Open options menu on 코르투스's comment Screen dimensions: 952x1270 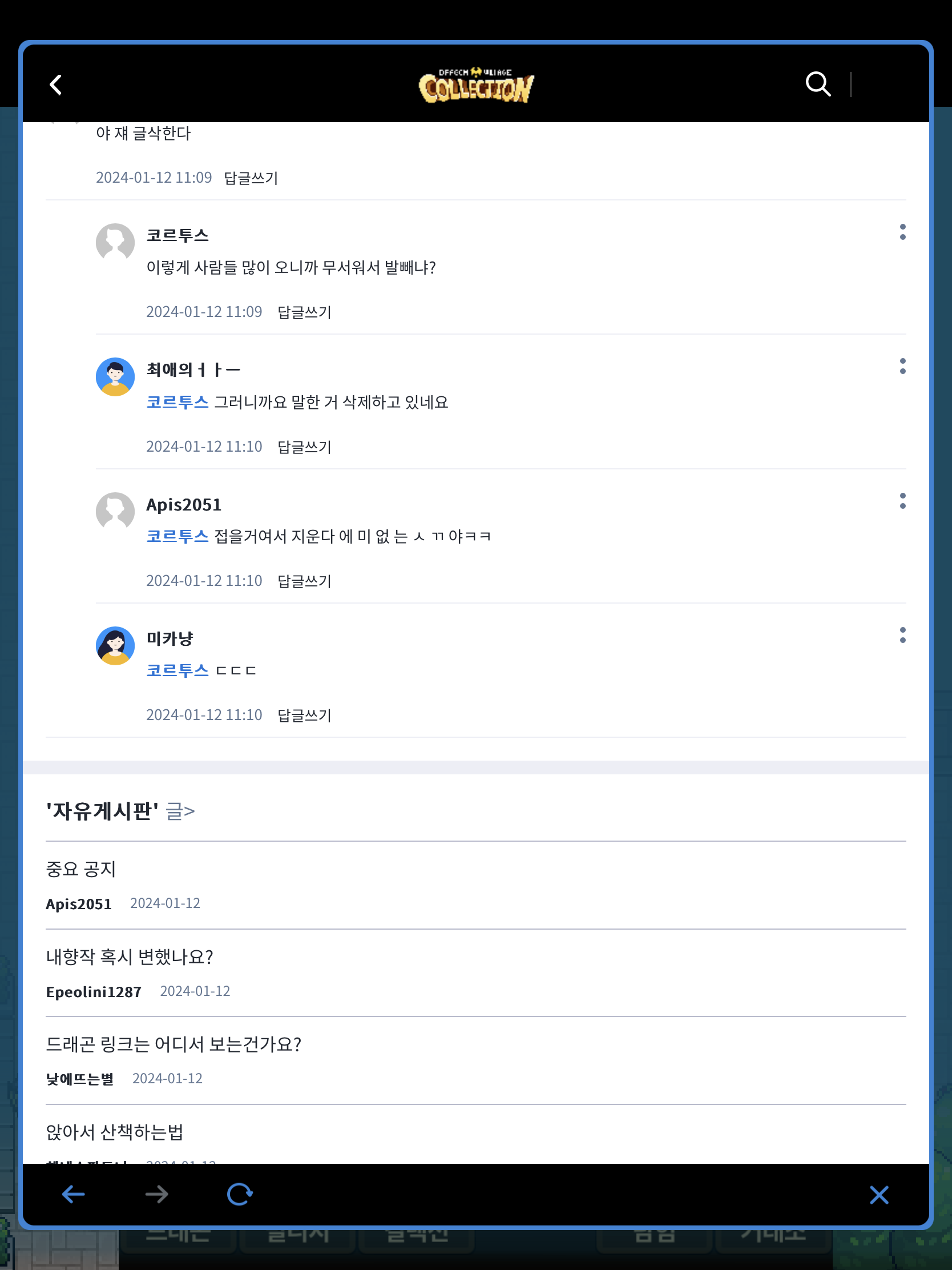tap(903, 232)
